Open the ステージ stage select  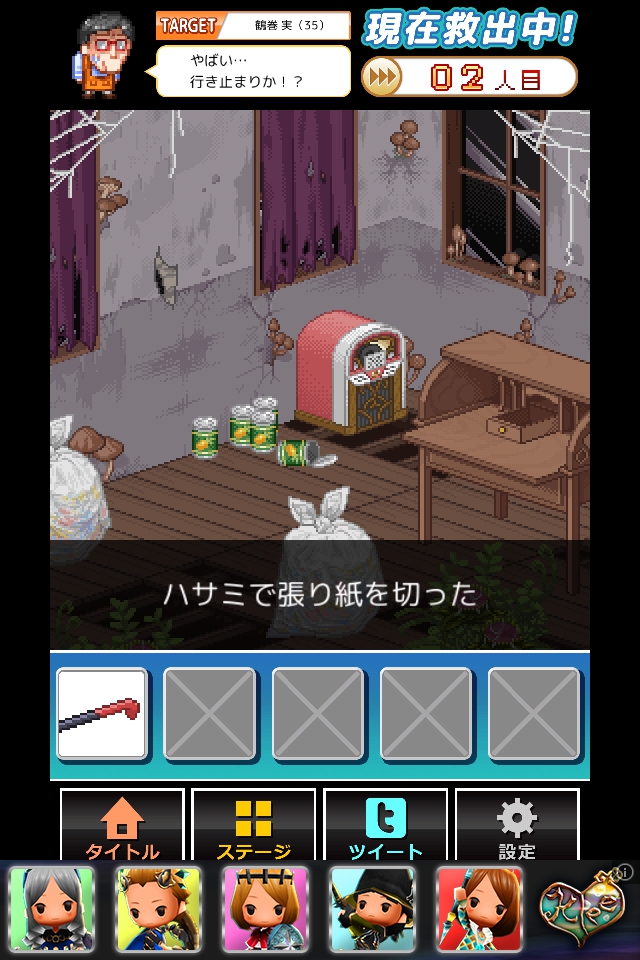pos(253,827)
